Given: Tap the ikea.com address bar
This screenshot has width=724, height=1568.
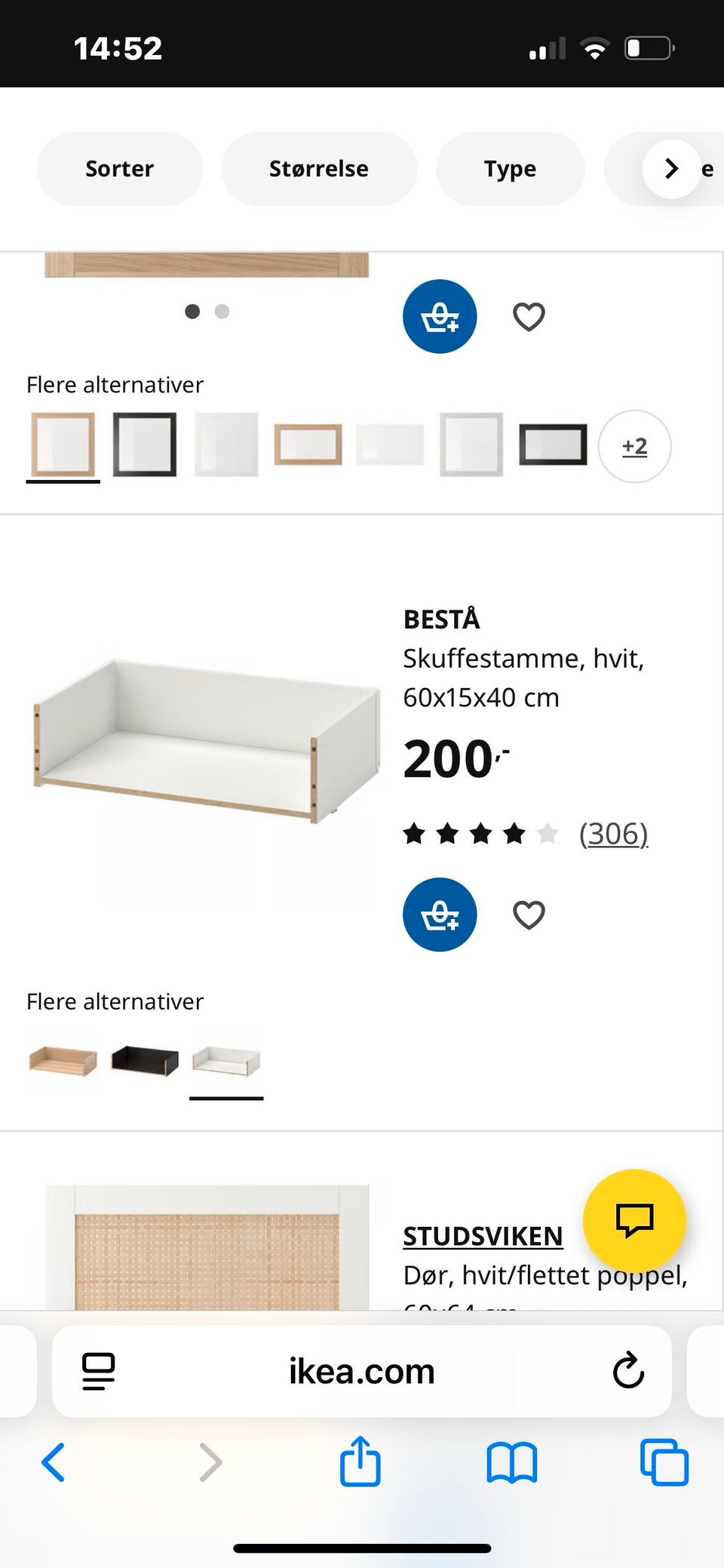Looking at the screenshot, I should [x=360, y=1372].
